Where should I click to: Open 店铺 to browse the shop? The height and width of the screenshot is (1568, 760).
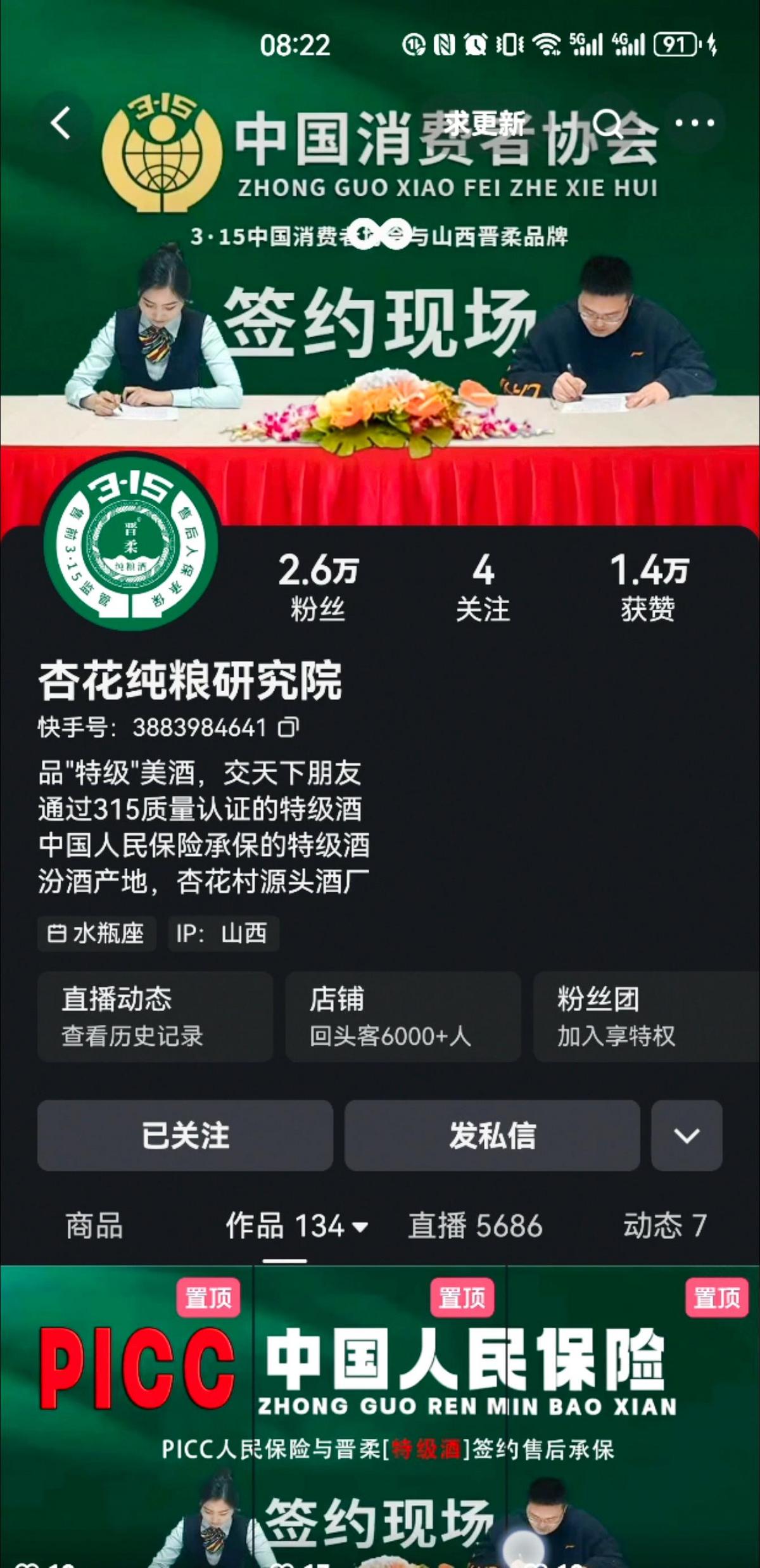pos(403,1016)
